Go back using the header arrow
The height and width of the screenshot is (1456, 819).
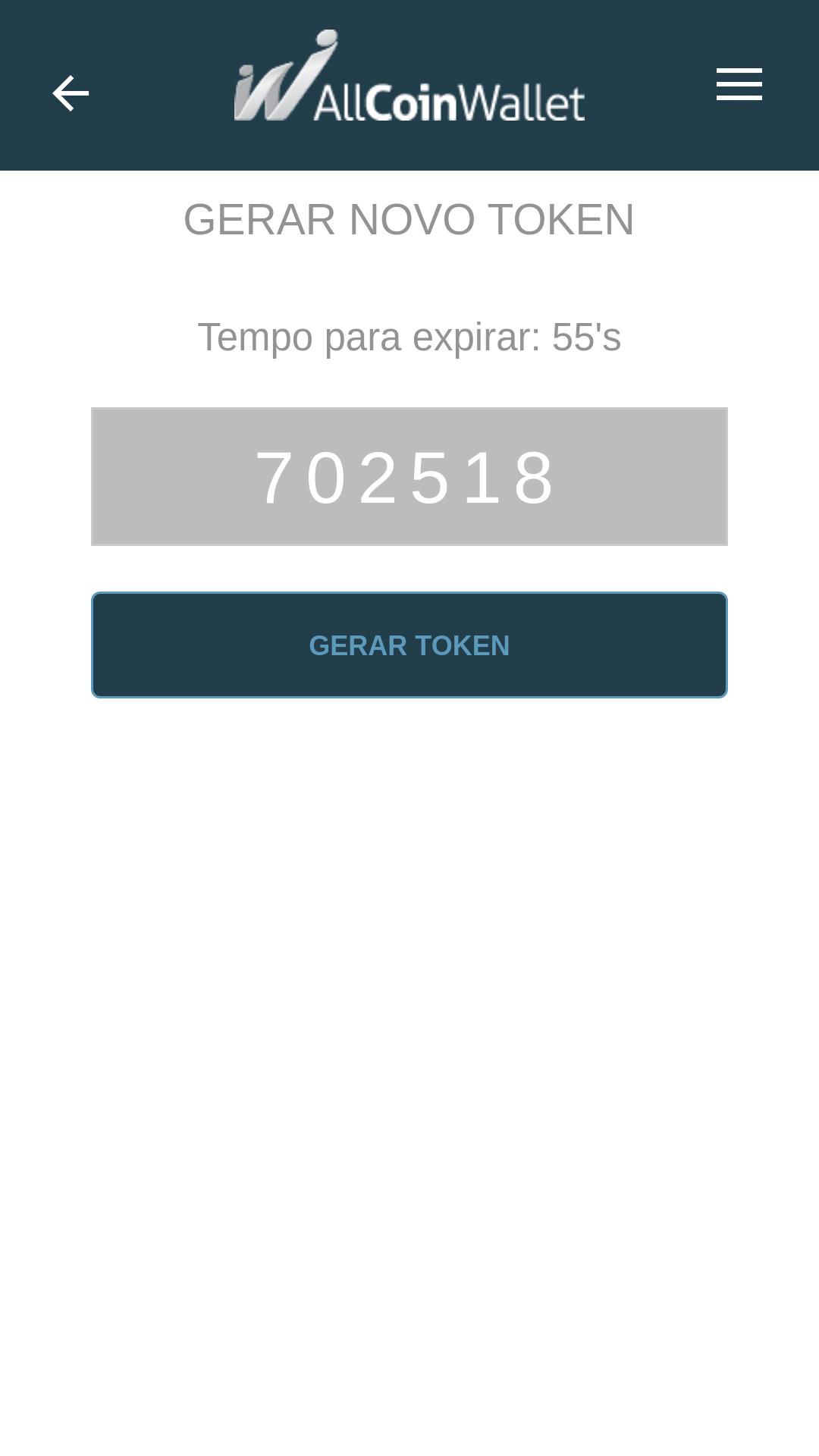click(71, 93)
